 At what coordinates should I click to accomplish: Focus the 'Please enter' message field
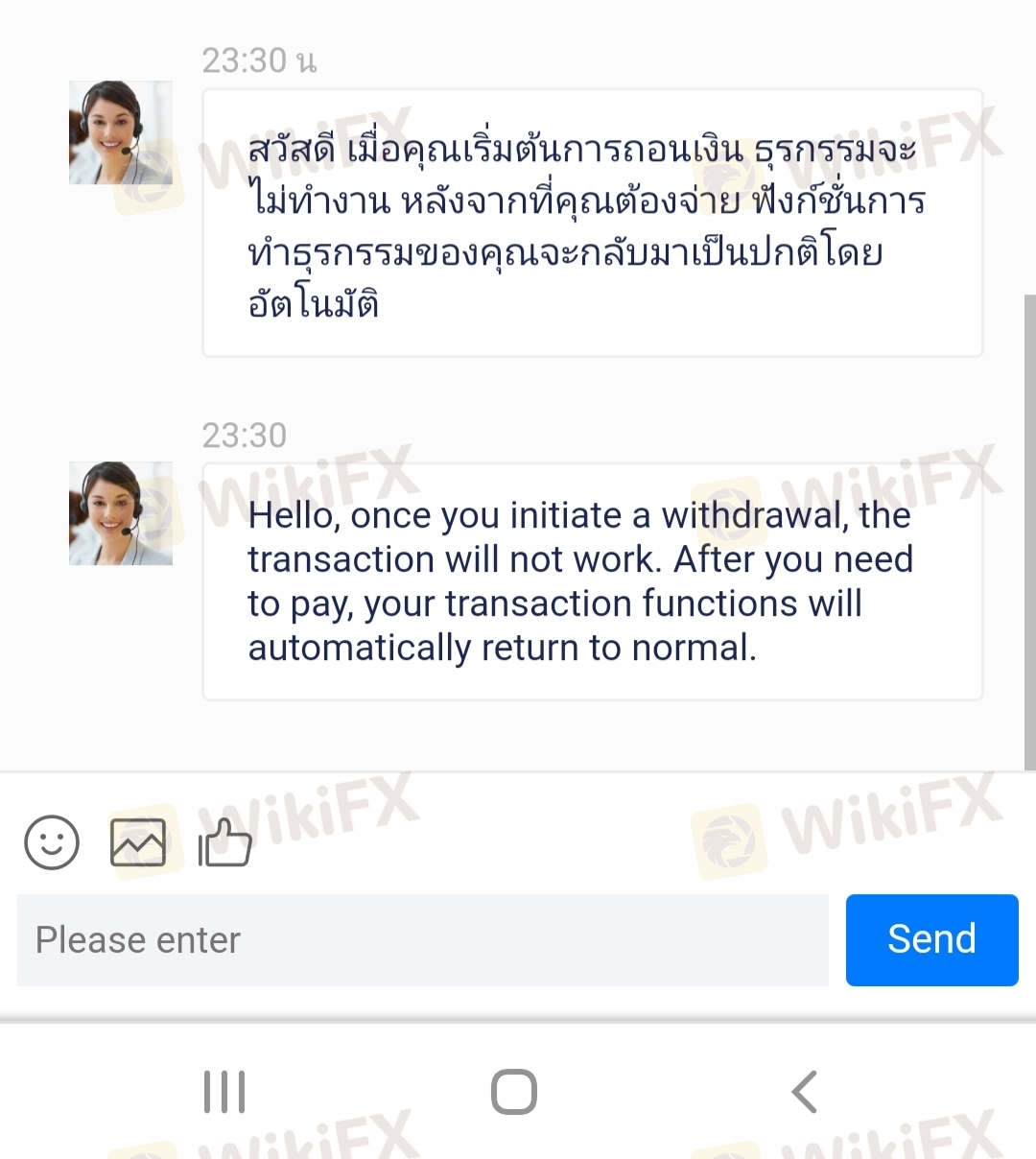pos(422,940)
